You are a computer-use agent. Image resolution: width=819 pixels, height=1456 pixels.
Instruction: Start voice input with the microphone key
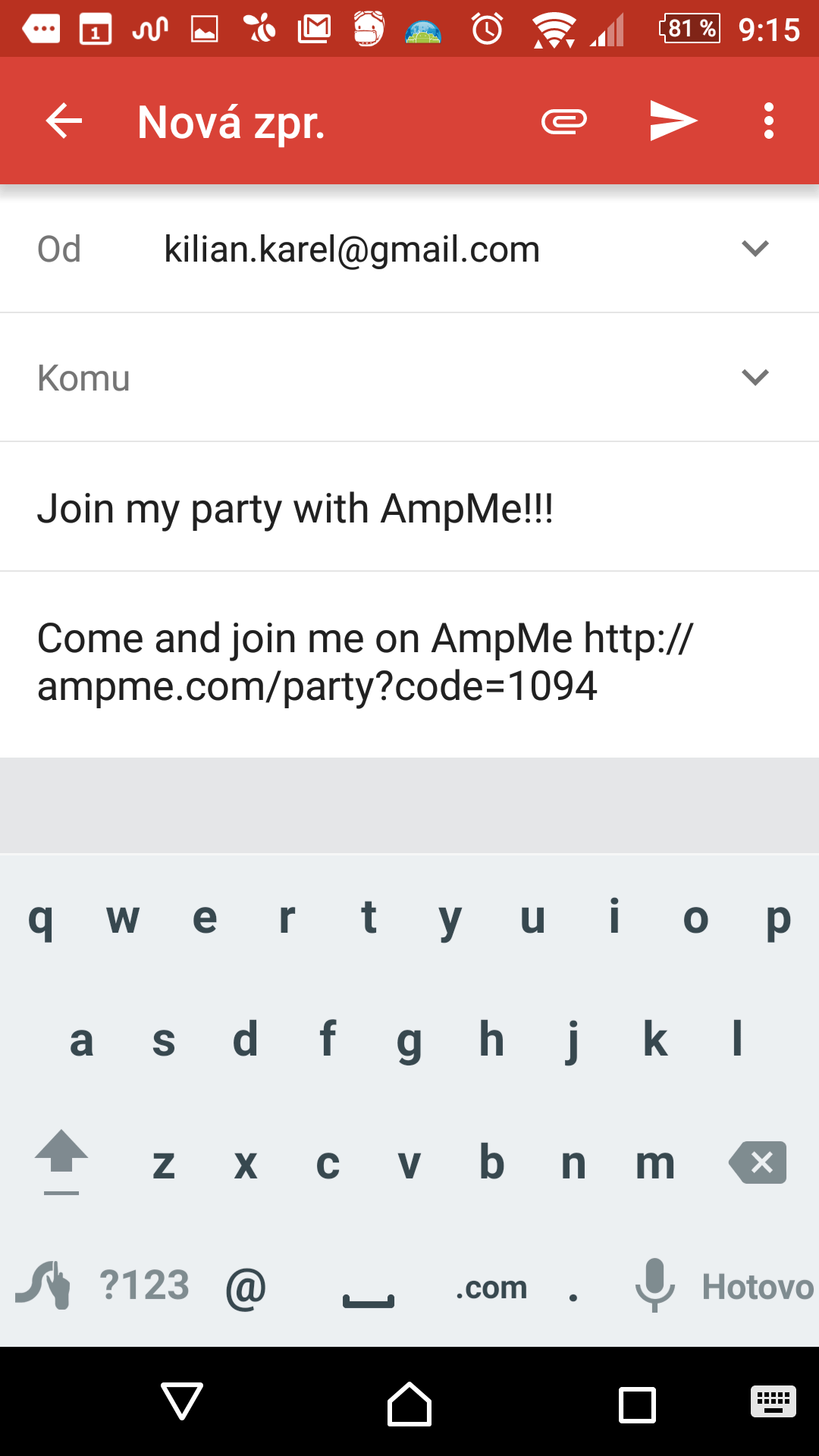654,1285
